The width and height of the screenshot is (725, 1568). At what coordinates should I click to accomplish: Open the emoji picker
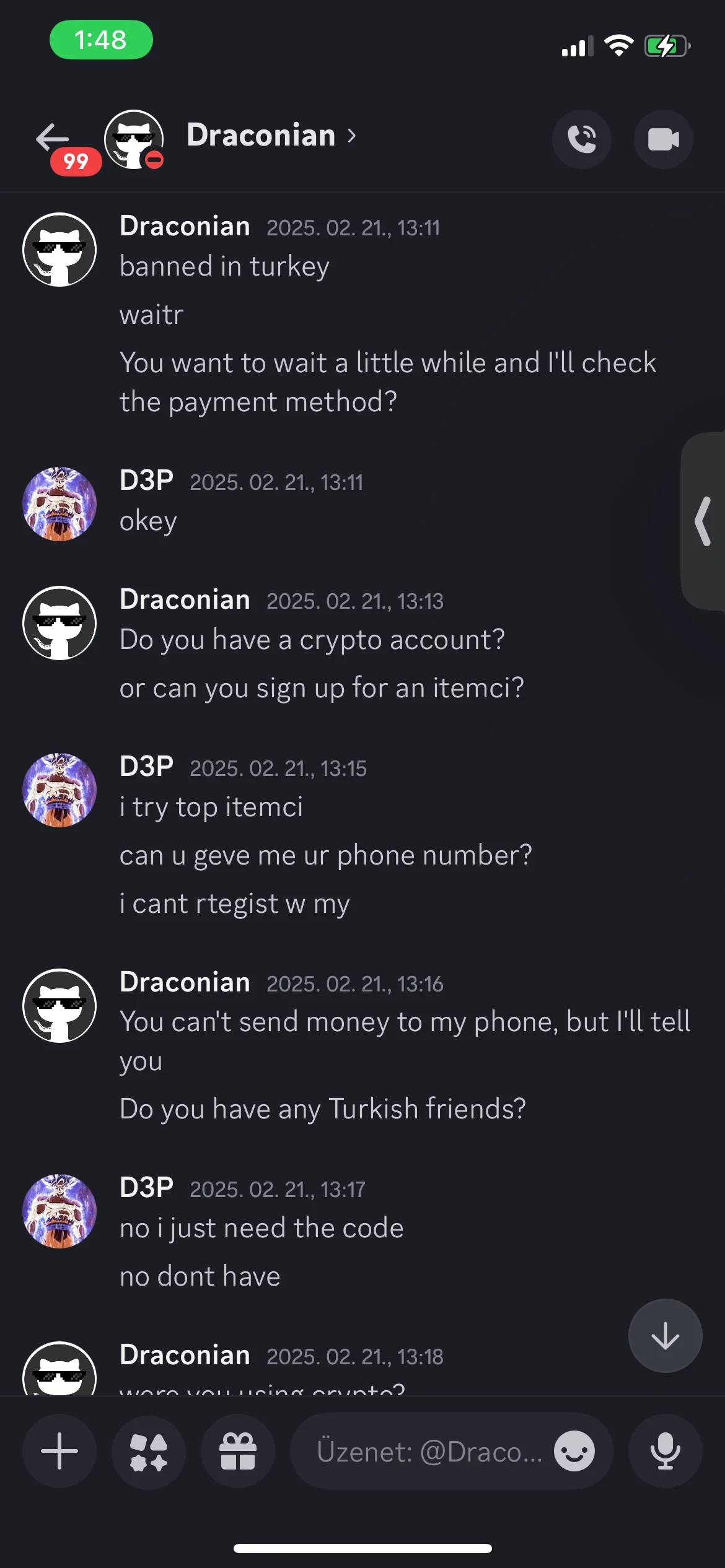tap(574, 1451)
